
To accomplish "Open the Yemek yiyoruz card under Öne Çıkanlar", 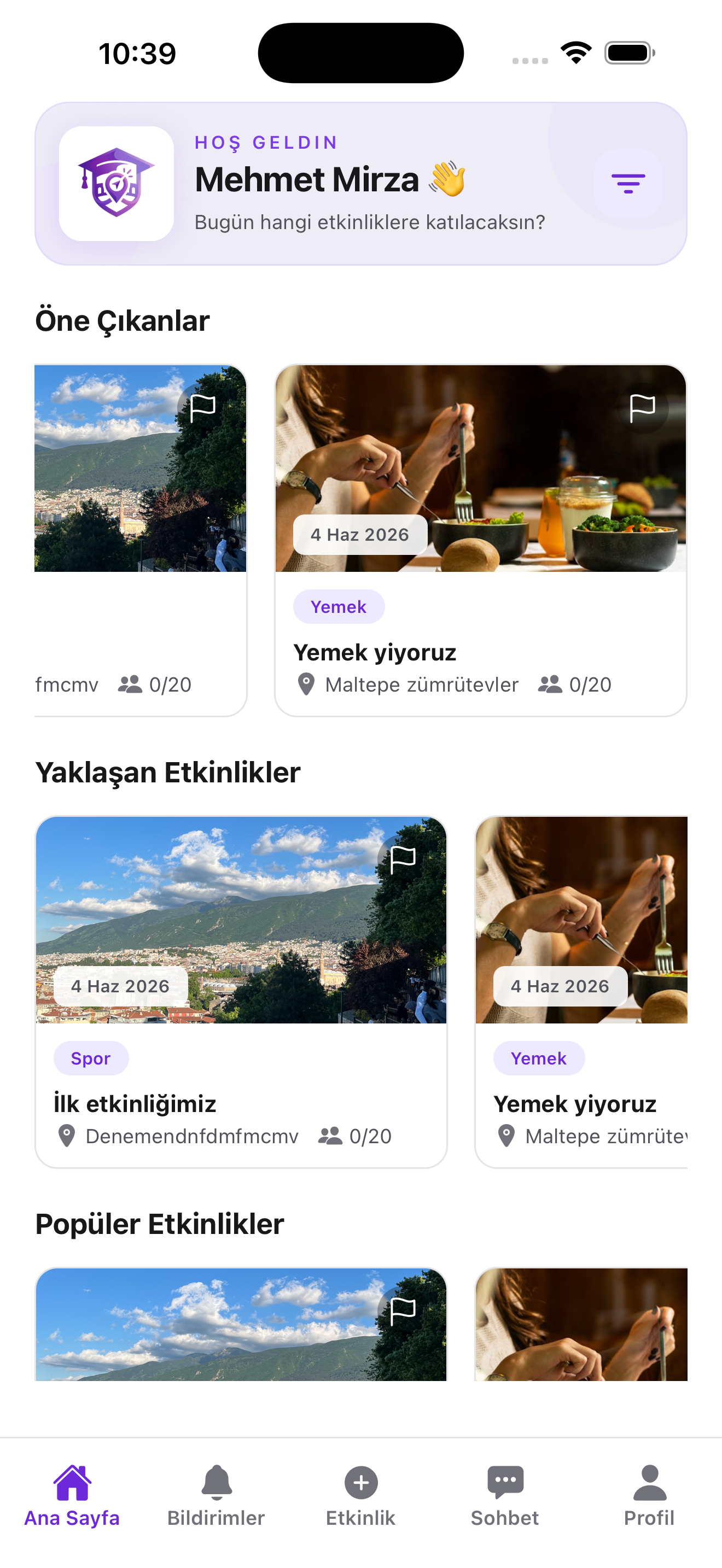I will pyautogui.click(x=480, y=540).
